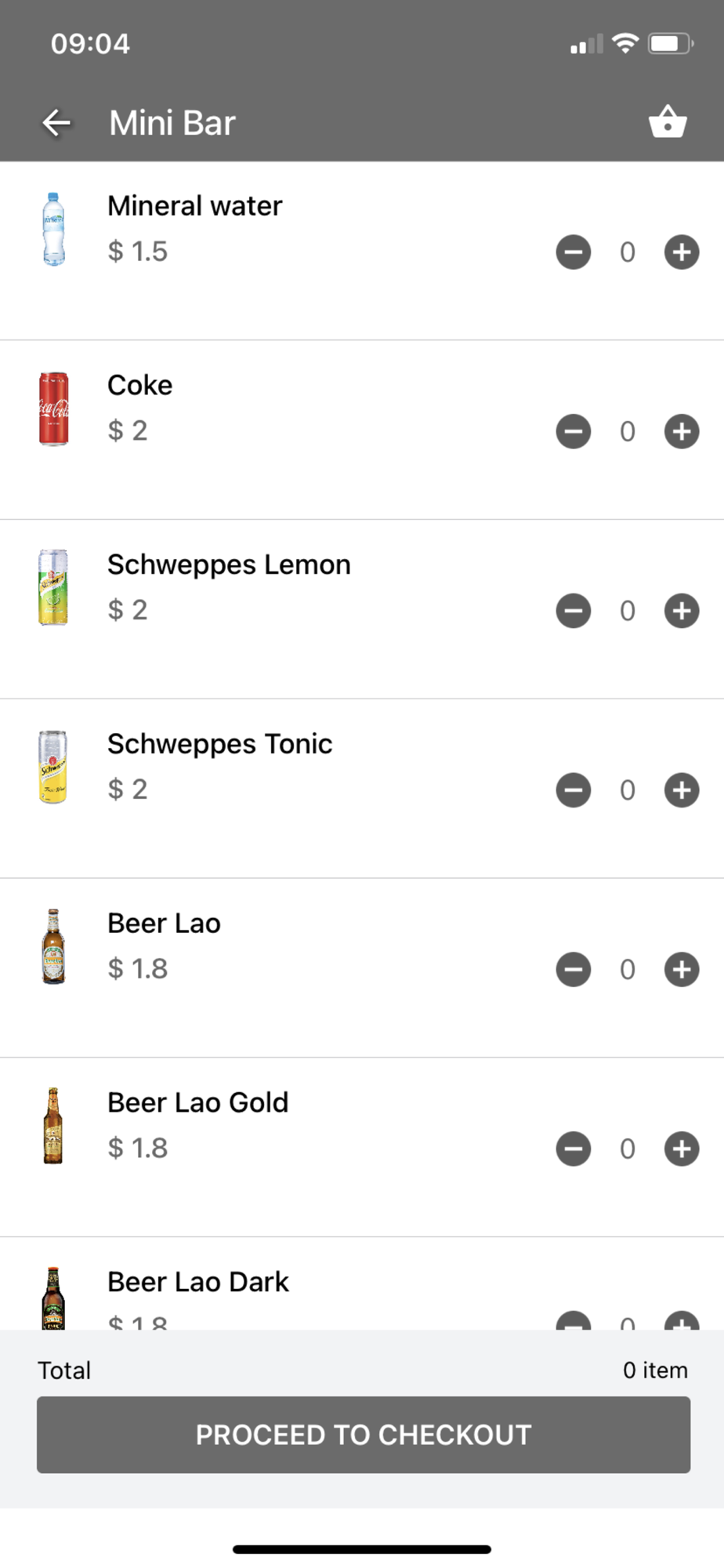This screenshot has width=724, height=1568.
Task: Add one Beer Lao
Action: (x=682, y=970)
